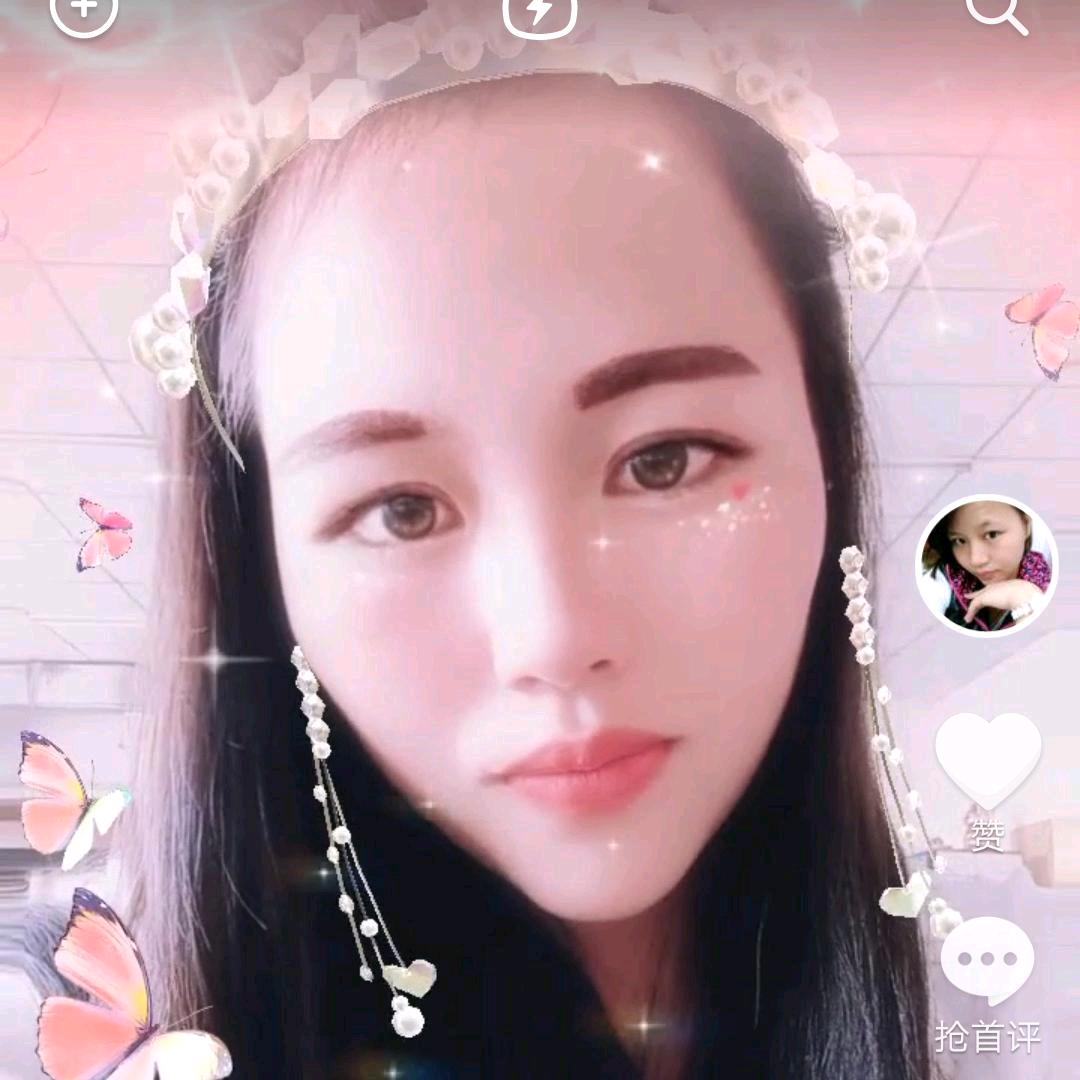Open comments via the speech bubble
Screen dimensions: 1080x1080
[987, 960]
